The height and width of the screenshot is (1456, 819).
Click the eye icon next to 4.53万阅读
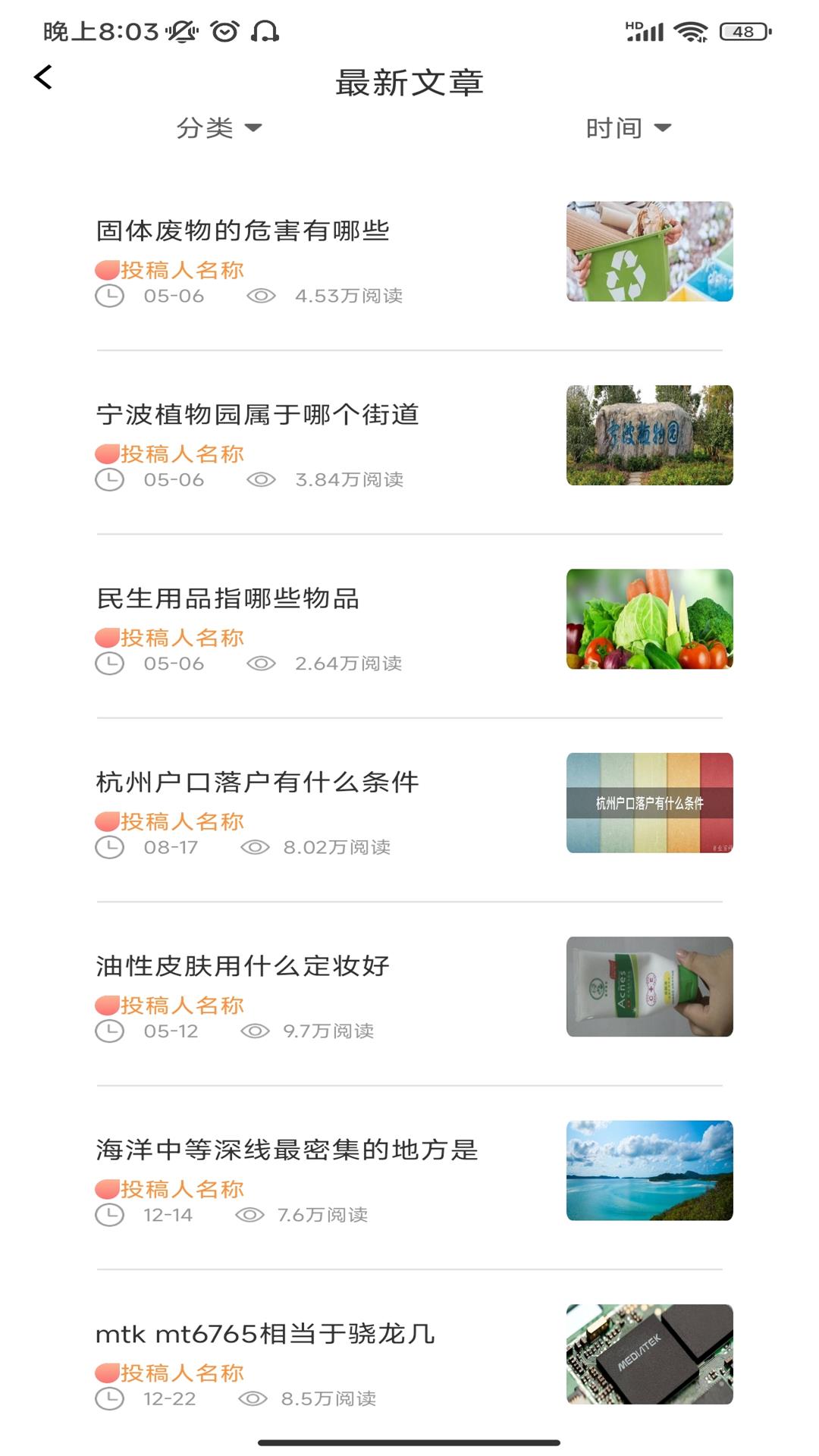[260, 296]
